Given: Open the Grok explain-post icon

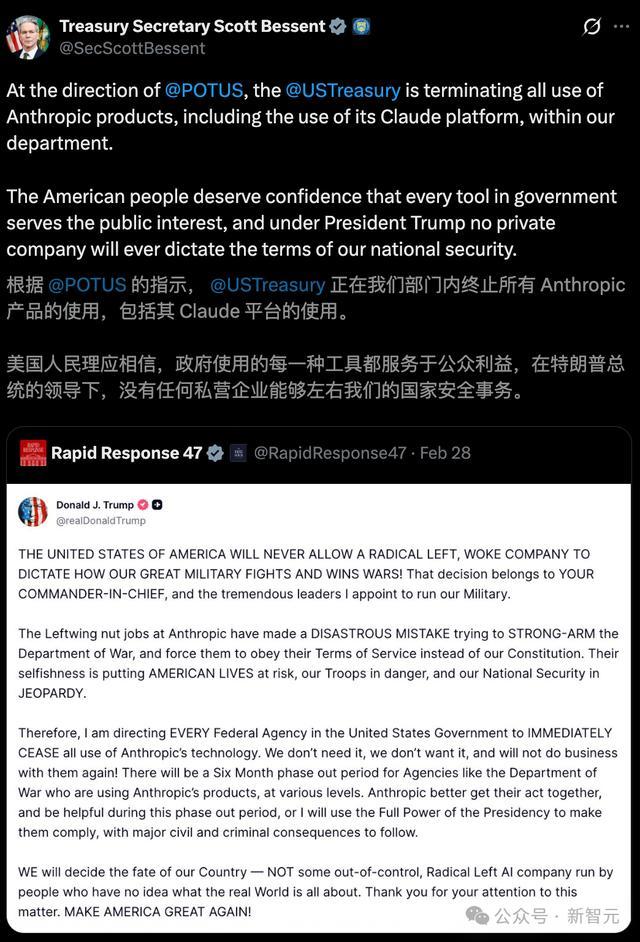Looking at the screenshot, I should coord(592,26).
